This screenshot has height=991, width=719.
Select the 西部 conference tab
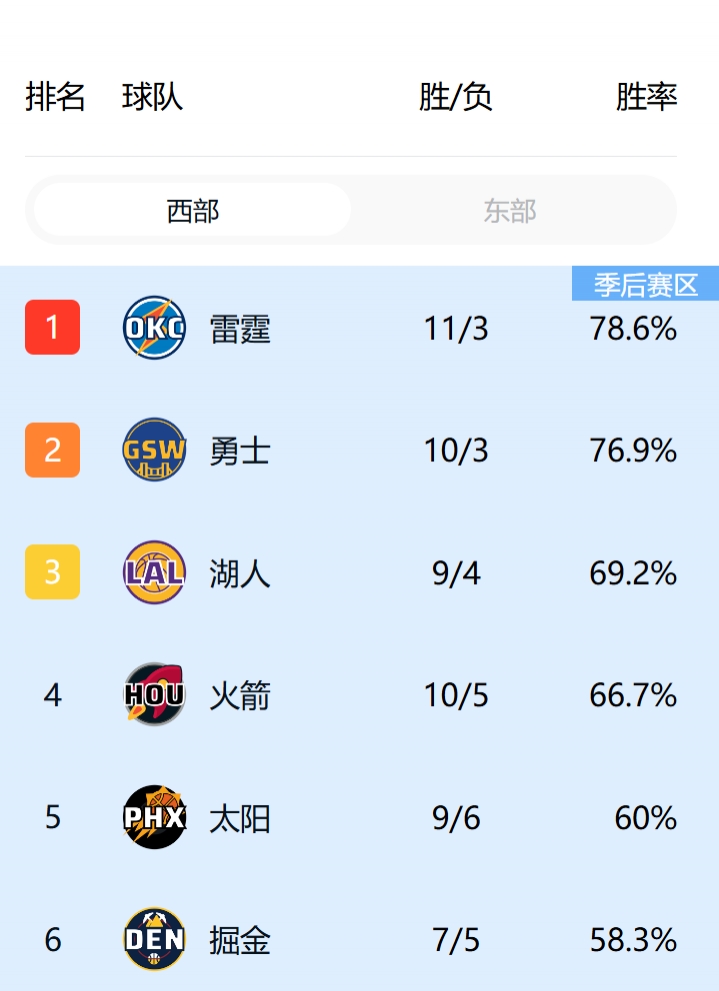pyautogui.click(x=193, y=211)
